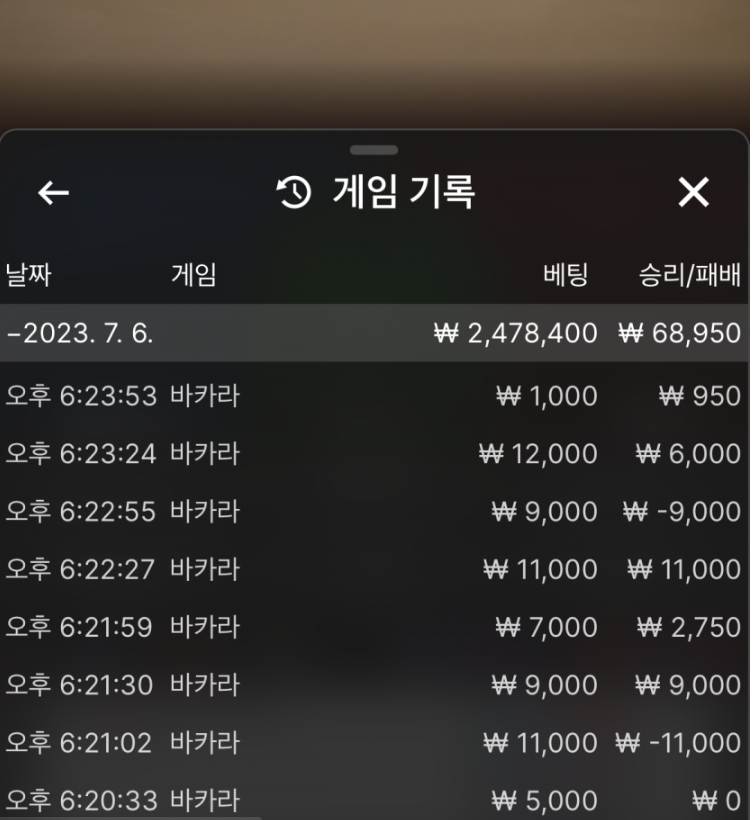Viewport: 754px width, 820px height.
Task: Go back with the arrow icon
Action: click(x=53, y=193)
